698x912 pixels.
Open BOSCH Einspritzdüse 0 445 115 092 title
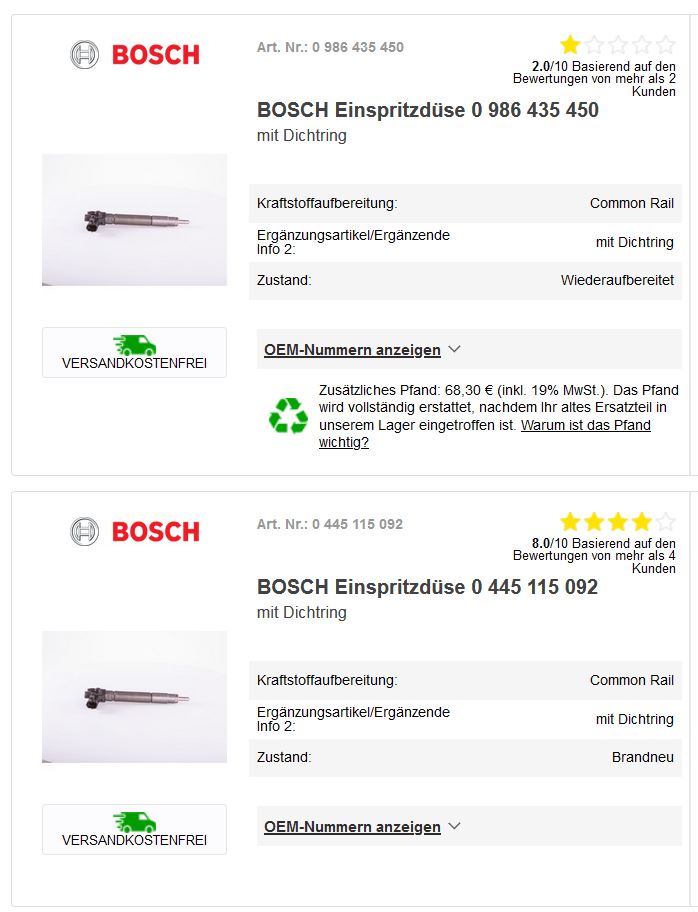(427, 587)
